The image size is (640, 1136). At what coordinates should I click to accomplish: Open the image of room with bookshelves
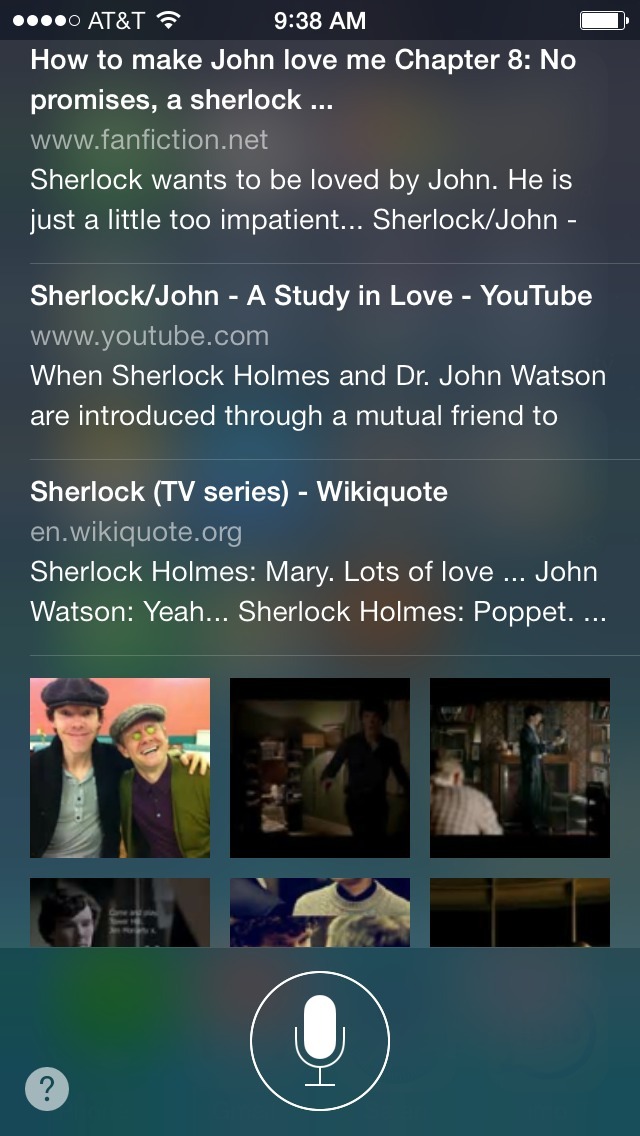(520, 767)
